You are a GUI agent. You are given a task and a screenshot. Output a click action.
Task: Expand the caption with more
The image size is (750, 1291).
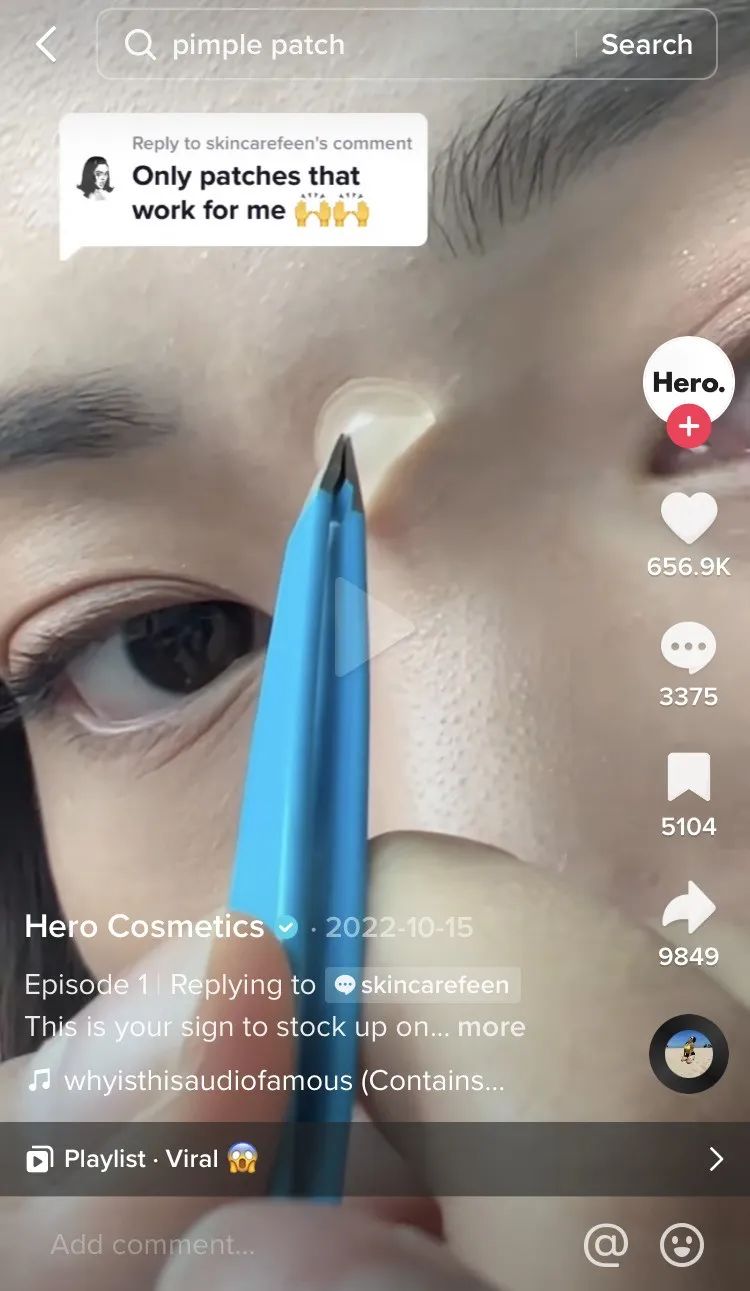(x=491, y=1027)
